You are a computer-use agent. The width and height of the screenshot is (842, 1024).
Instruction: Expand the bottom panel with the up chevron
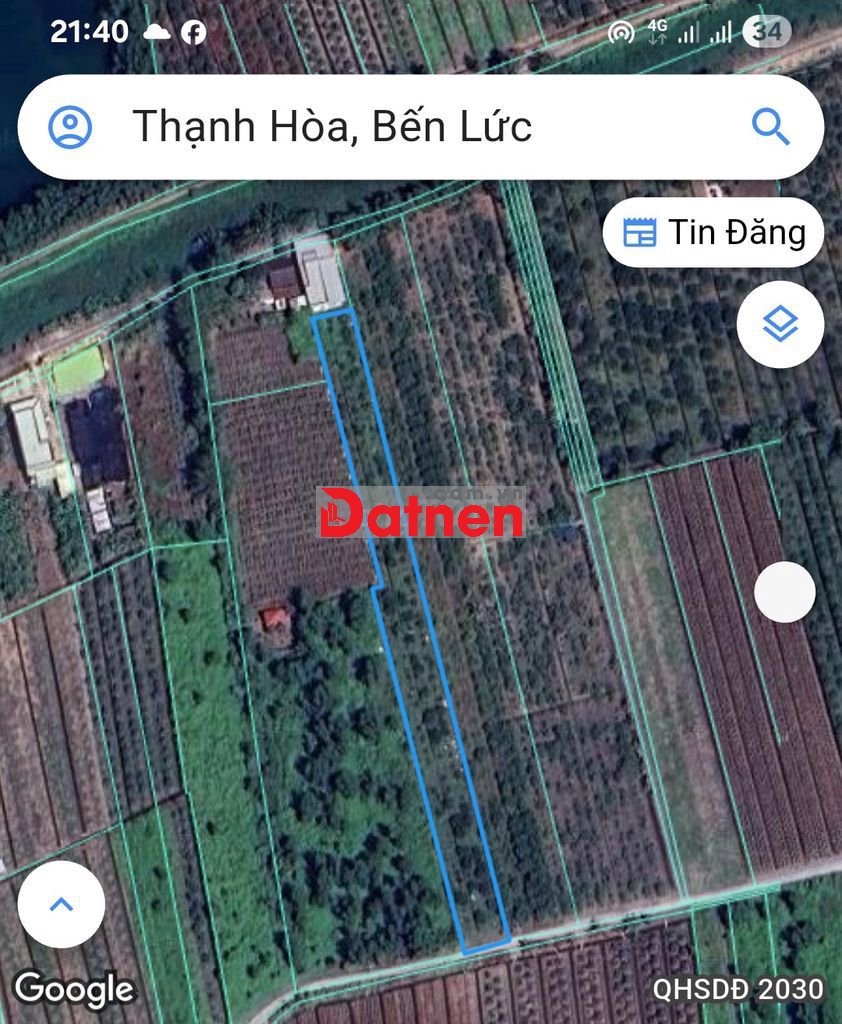[x=61, y=904]
